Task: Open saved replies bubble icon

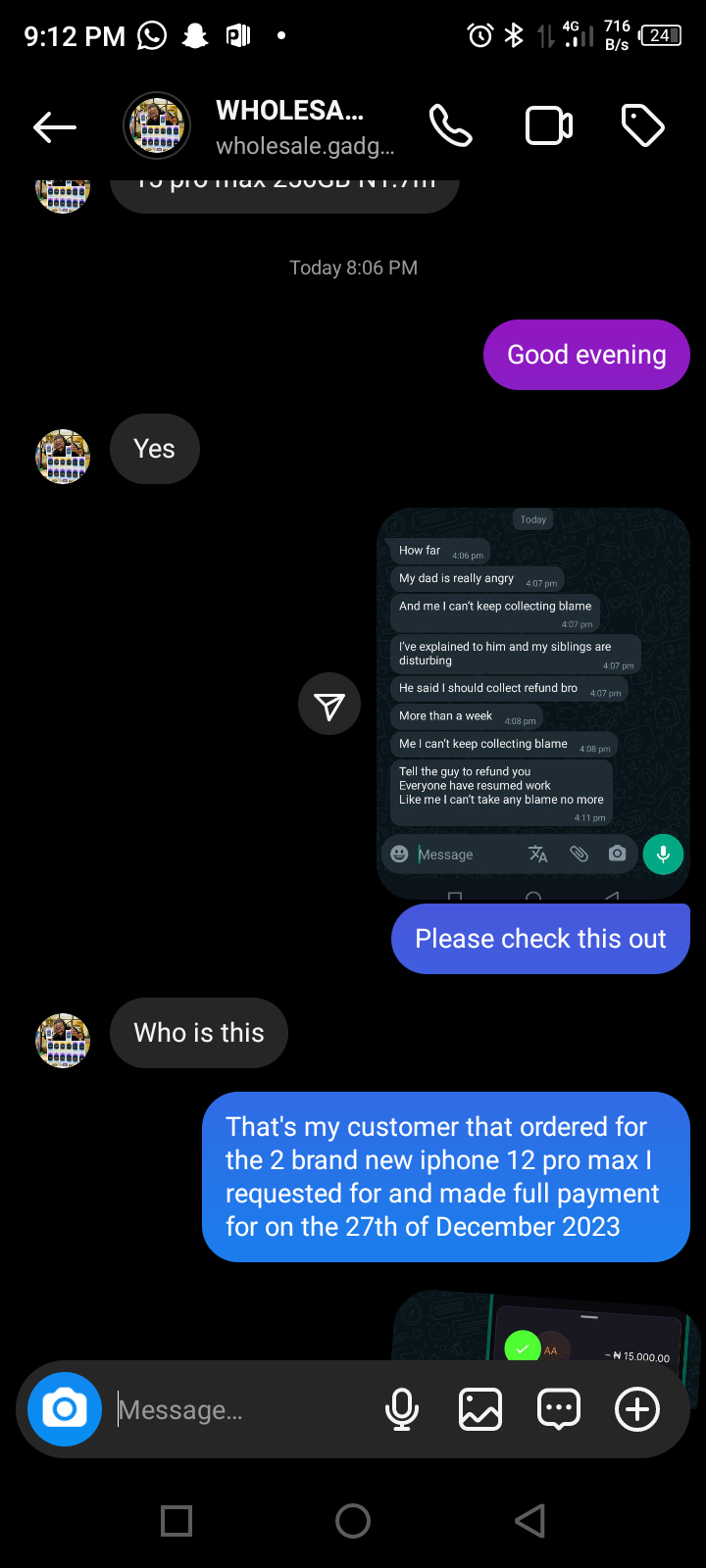Action: click(559, 1410)
